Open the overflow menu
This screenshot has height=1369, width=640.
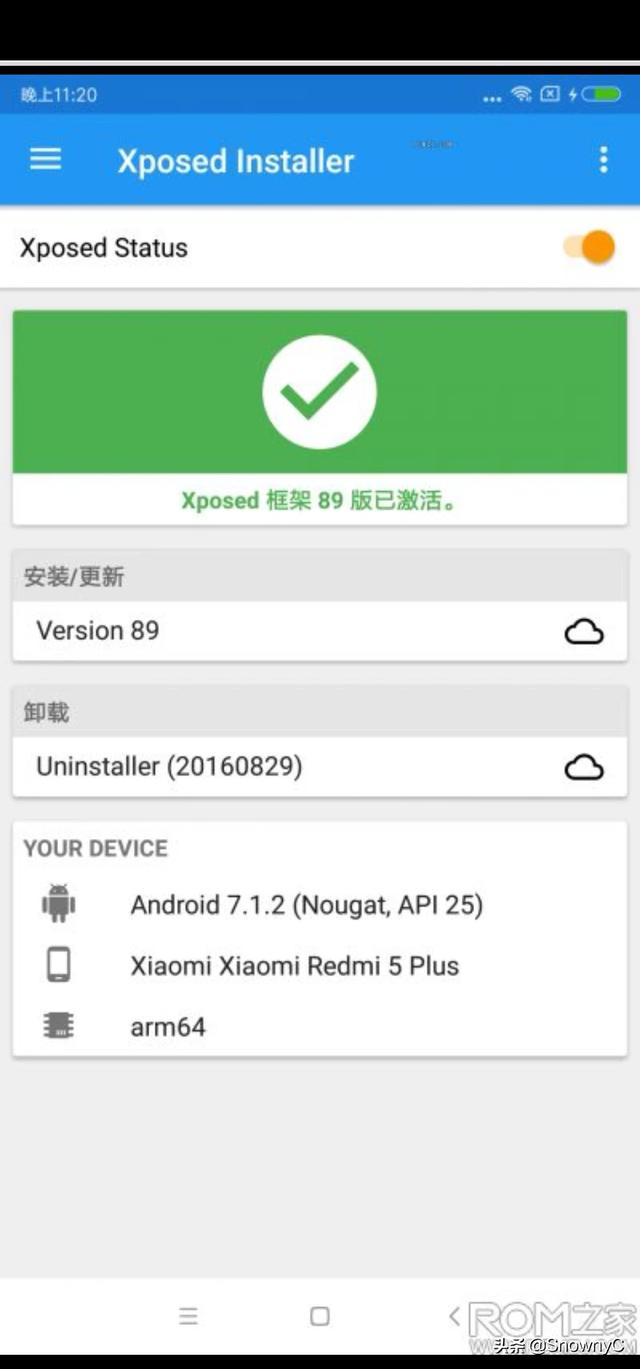[x=603, y=160]
